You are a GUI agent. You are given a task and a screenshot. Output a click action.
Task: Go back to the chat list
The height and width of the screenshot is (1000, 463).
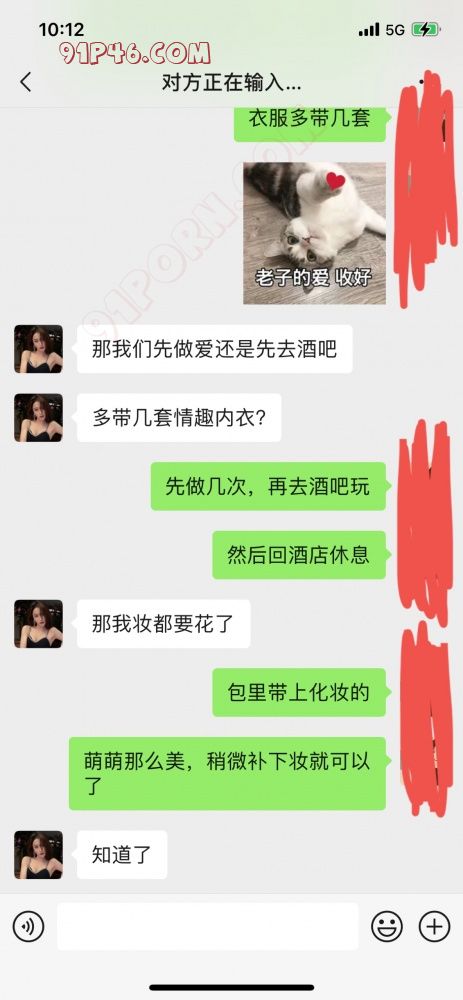[26, 82]
